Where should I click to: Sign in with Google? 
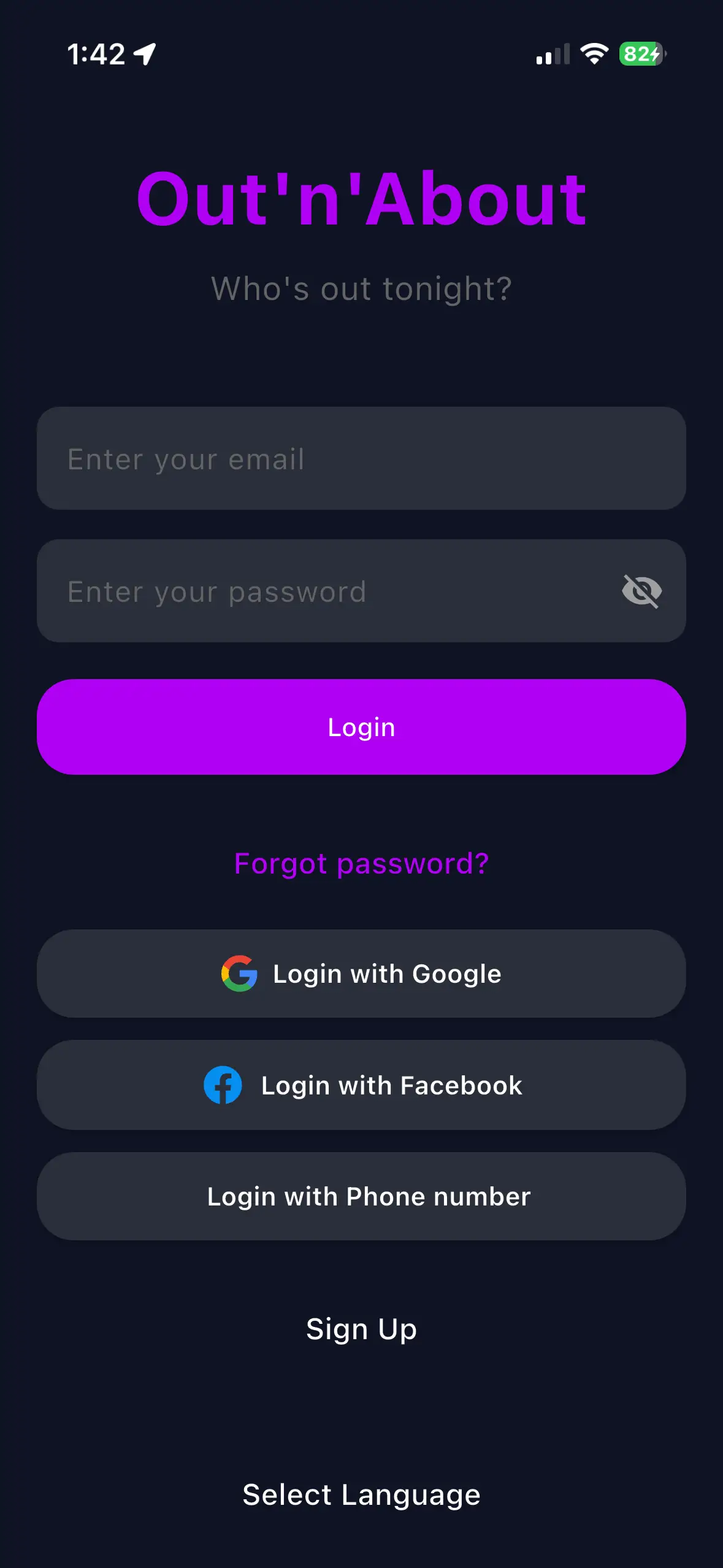coord(361,974)
